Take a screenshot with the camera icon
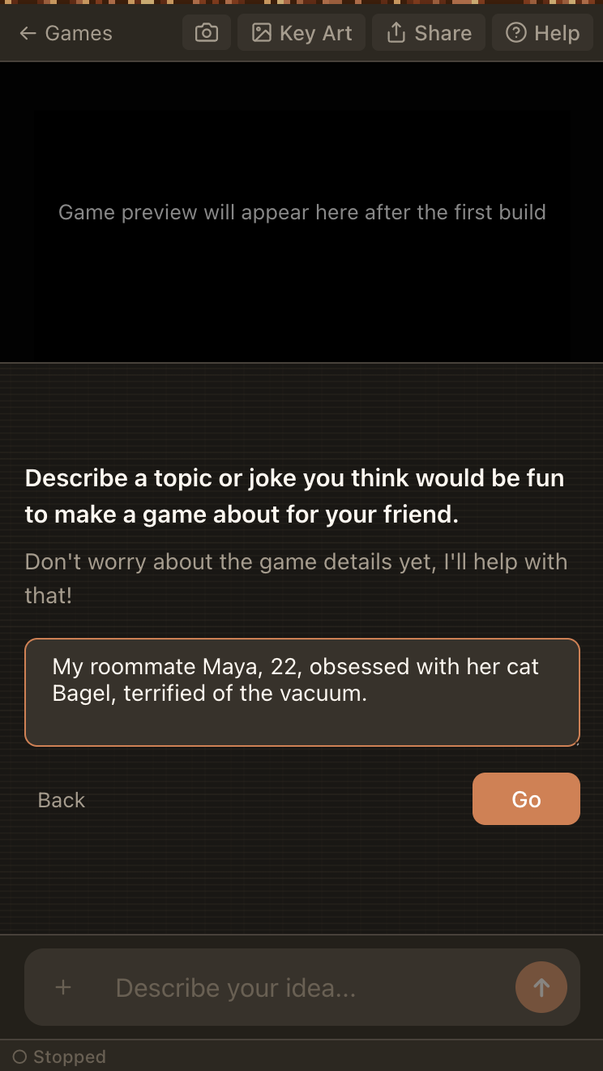 coord(206,33)
